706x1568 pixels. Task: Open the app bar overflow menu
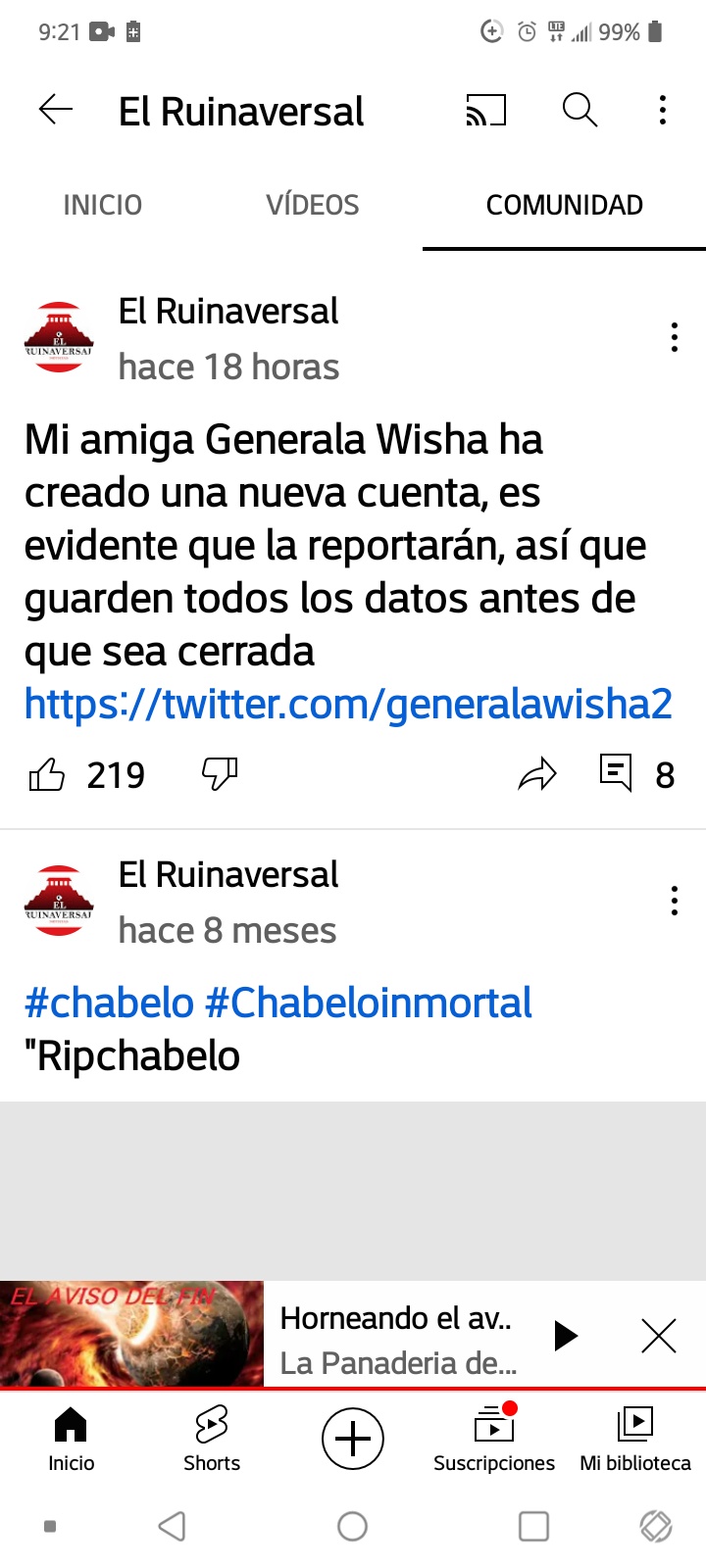(x=663, y=111)
